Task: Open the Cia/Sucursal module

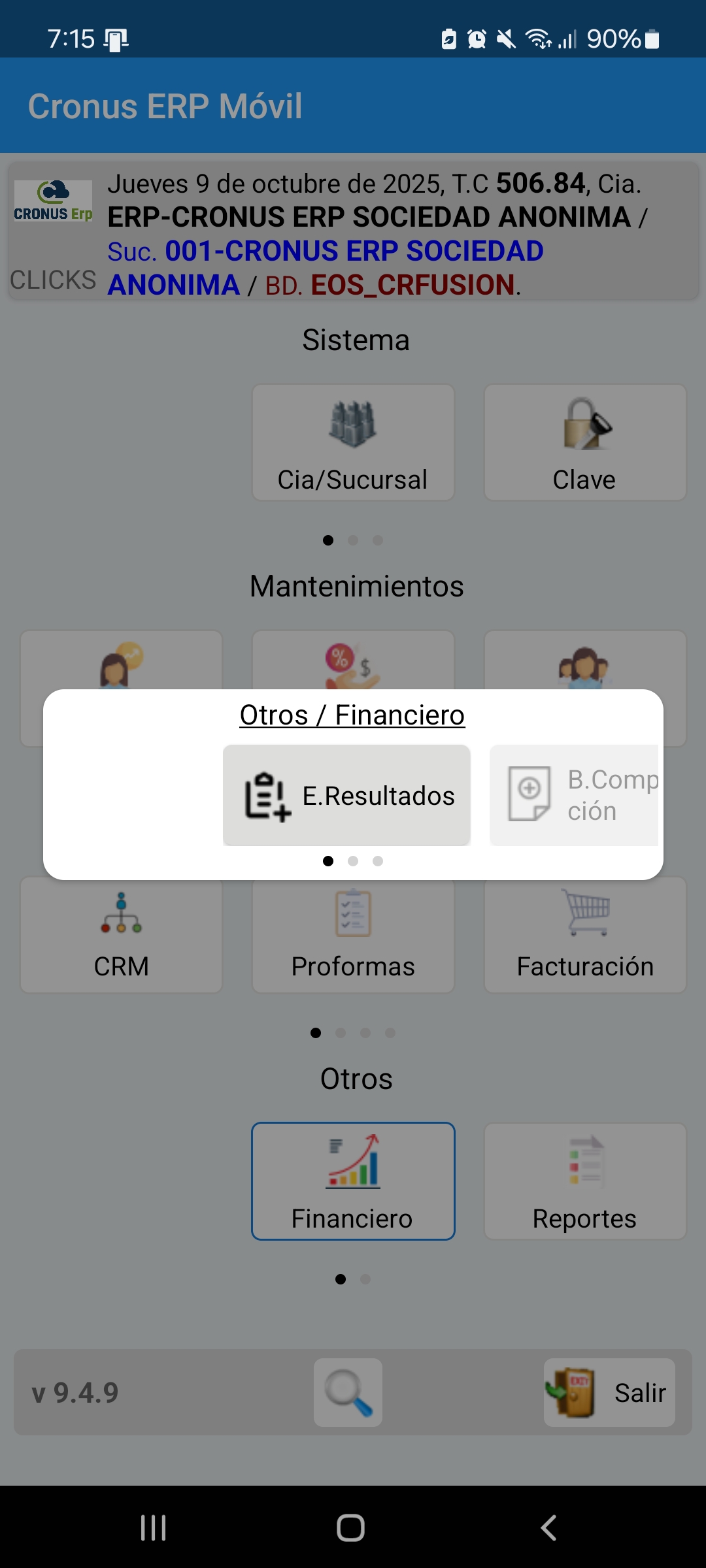Action: tap(353, 442)
